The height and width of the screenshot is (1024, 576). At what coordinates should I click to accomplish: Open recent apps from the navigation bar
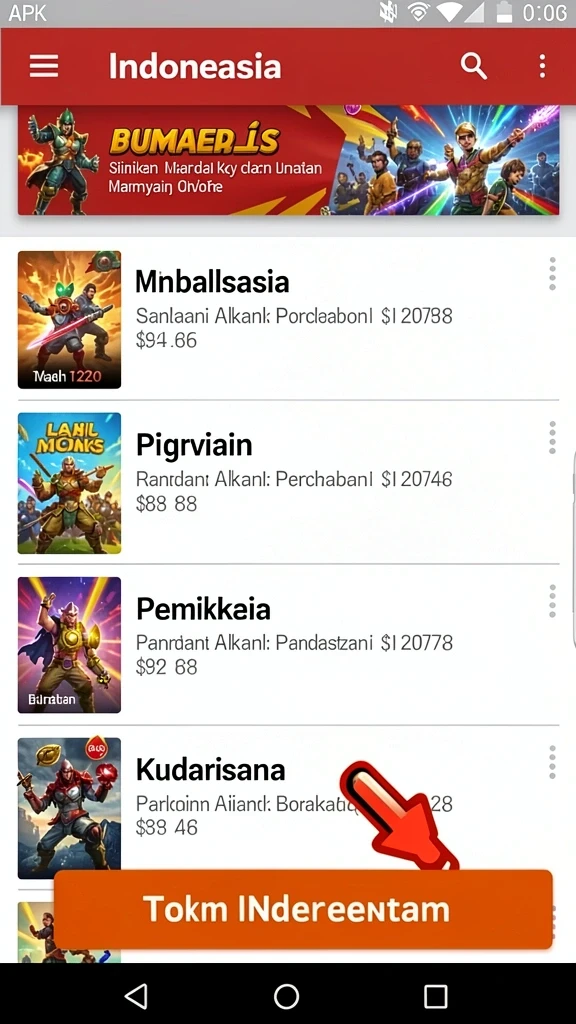(x=436, y=996)
